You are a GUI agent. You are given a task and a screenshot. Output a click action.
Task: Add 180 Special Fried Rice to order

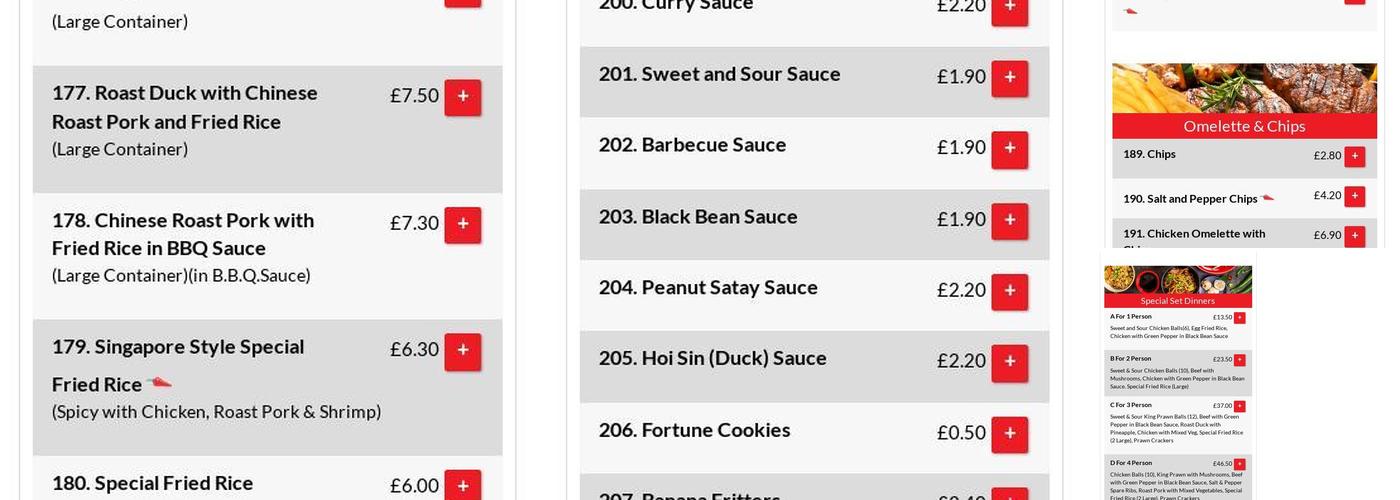[462, 486]
